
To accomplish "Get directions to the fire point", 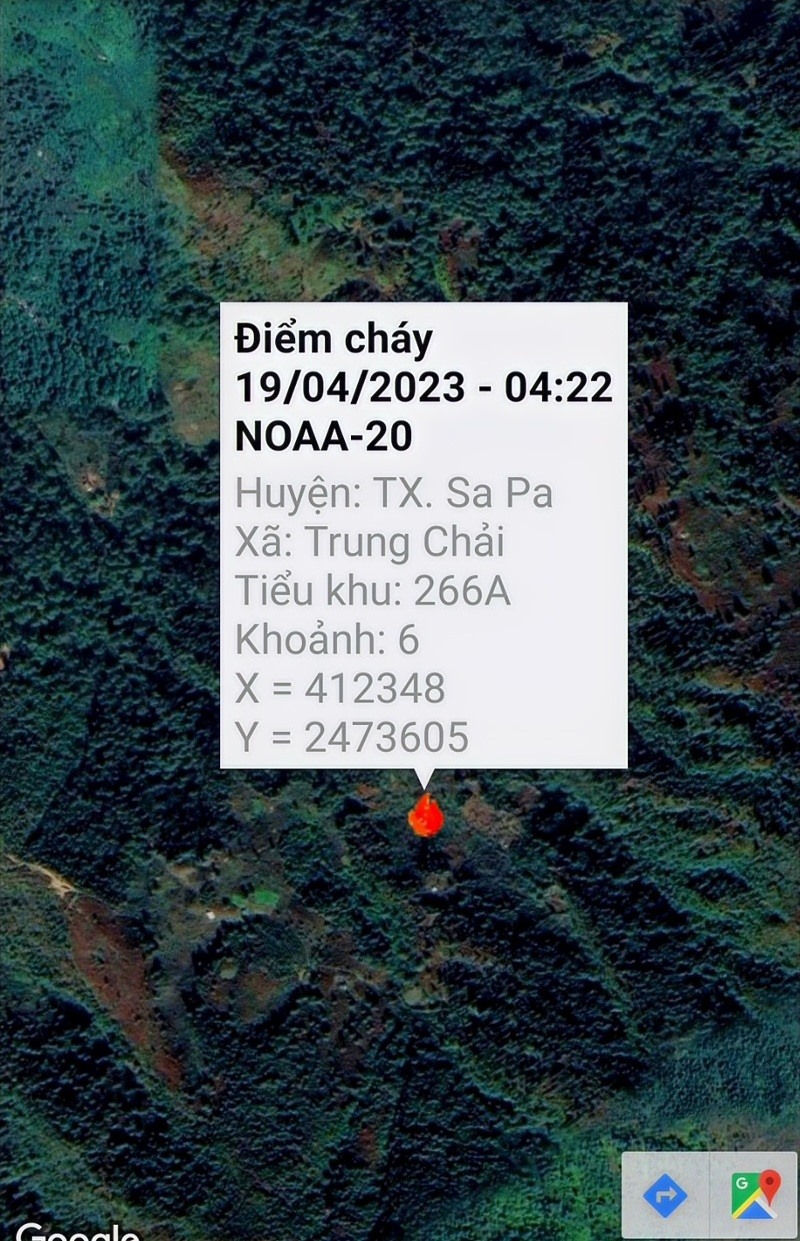I will 665,1195.
